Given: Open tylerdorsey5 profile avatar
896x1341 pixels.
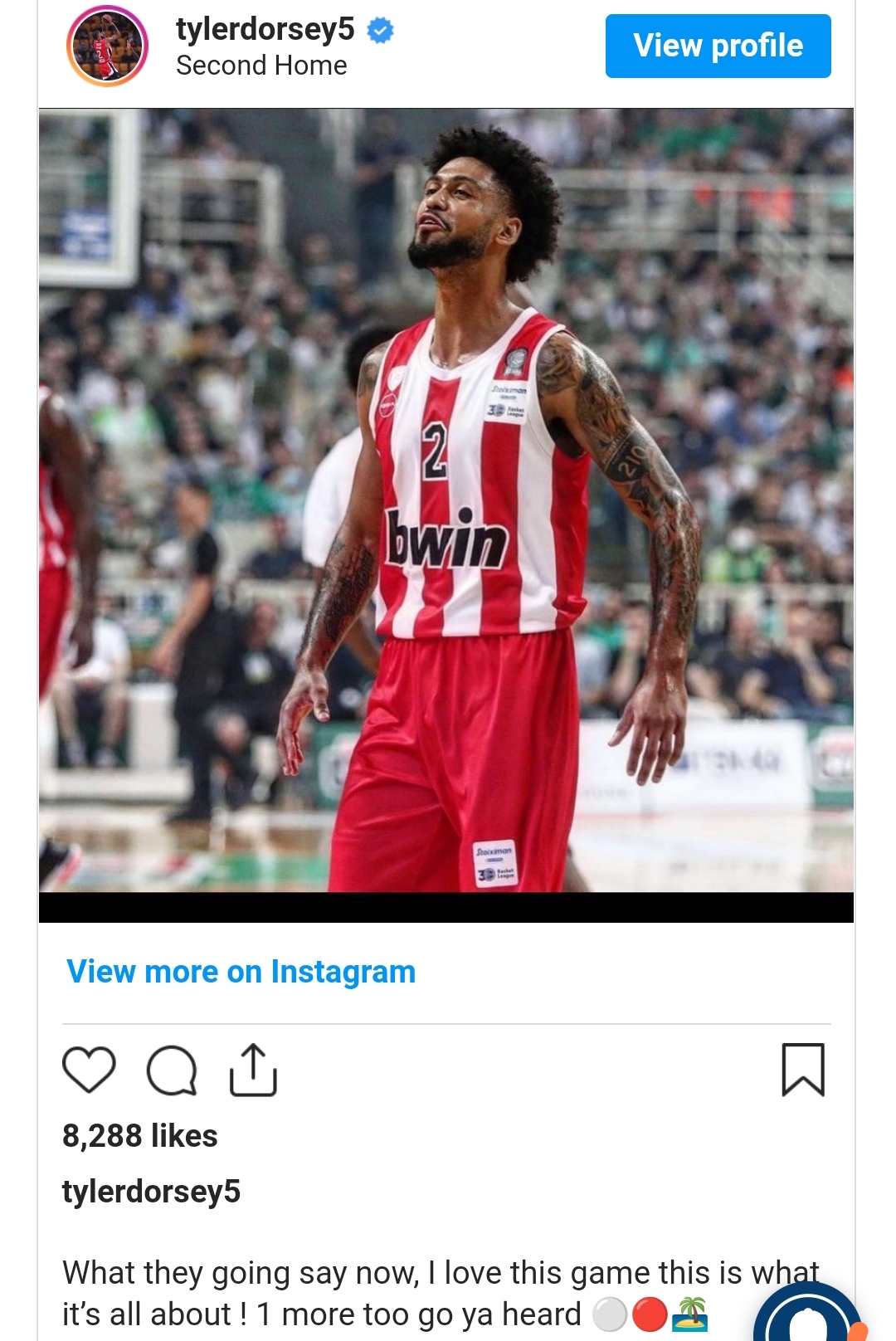Looking at the screenshot, I should tap(107, 46).
